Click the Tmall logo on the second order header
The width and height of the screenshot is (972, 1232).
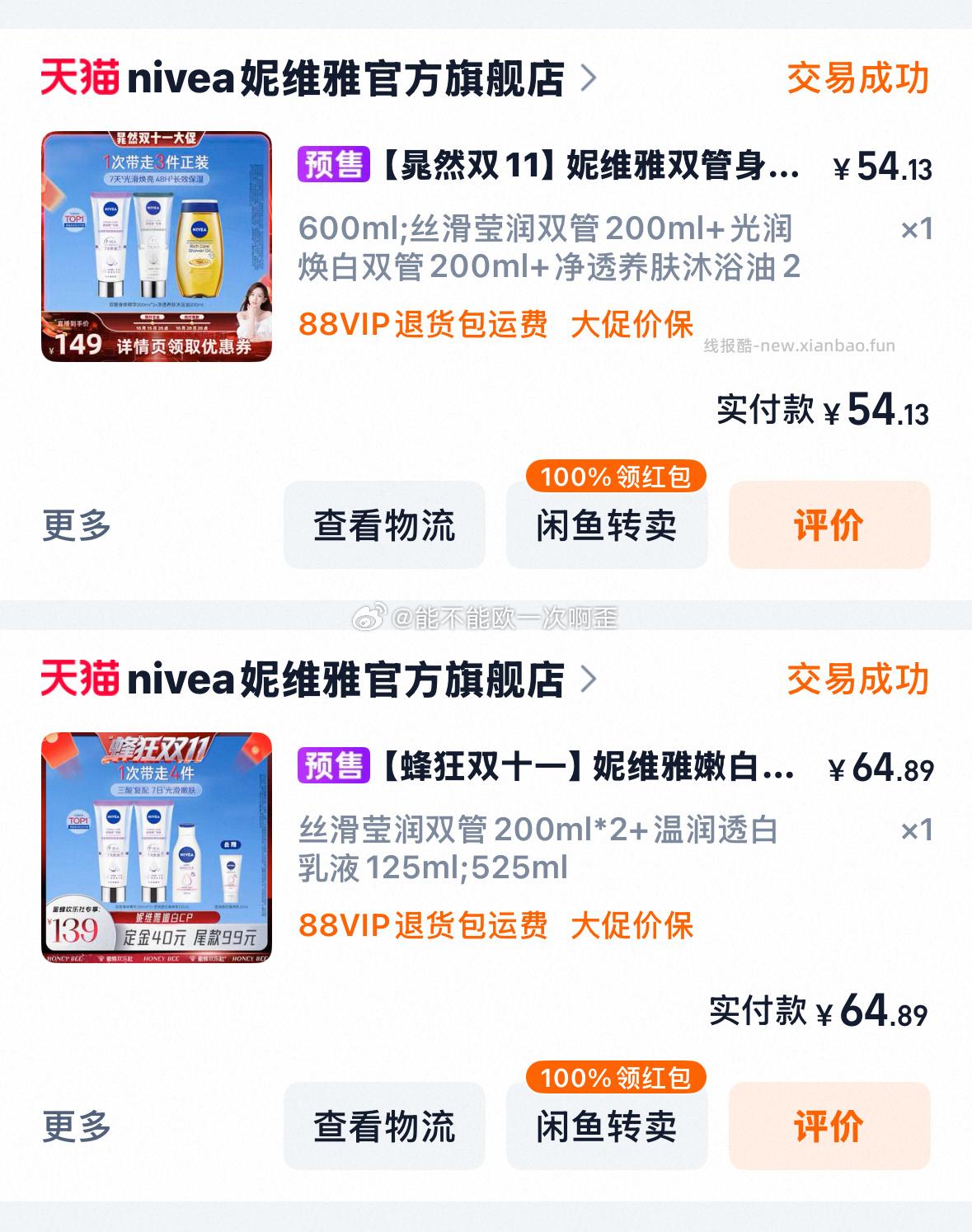[x=81, y=678]
